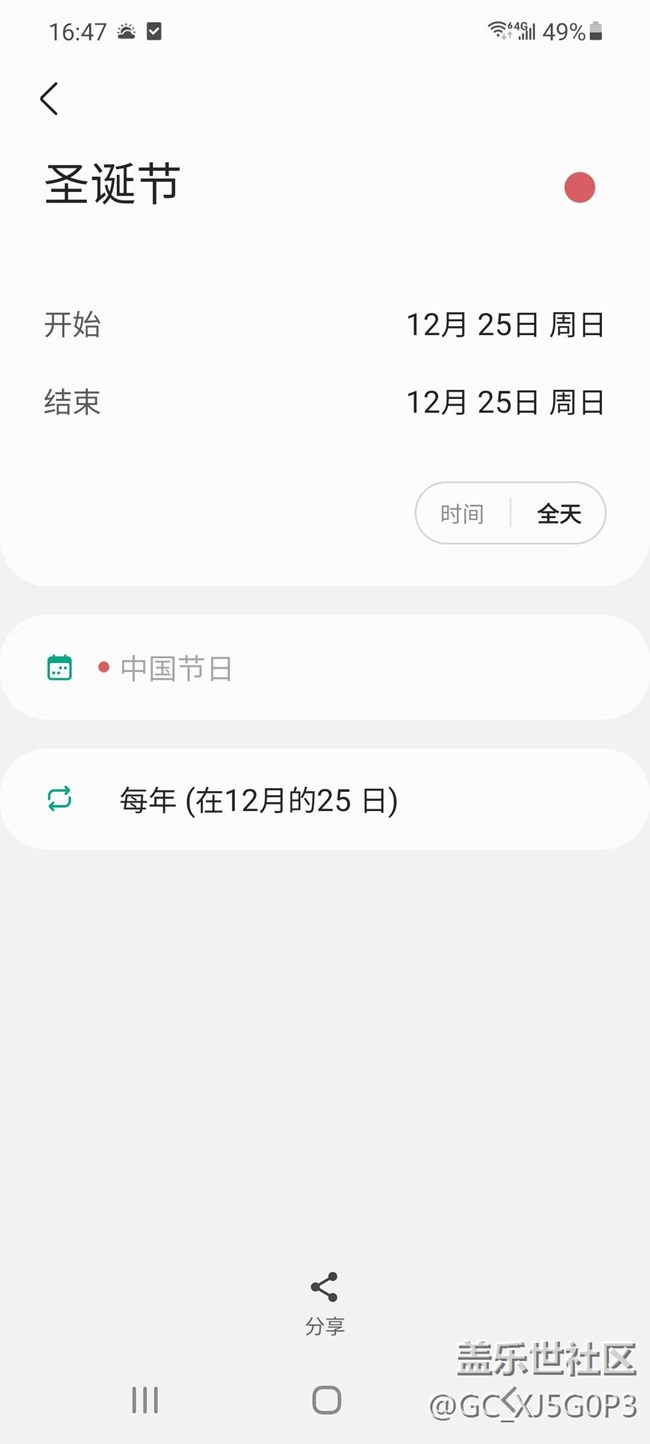Tap the red event color dot
This screenshot has width=650, height=1444.
pos(579,187)
